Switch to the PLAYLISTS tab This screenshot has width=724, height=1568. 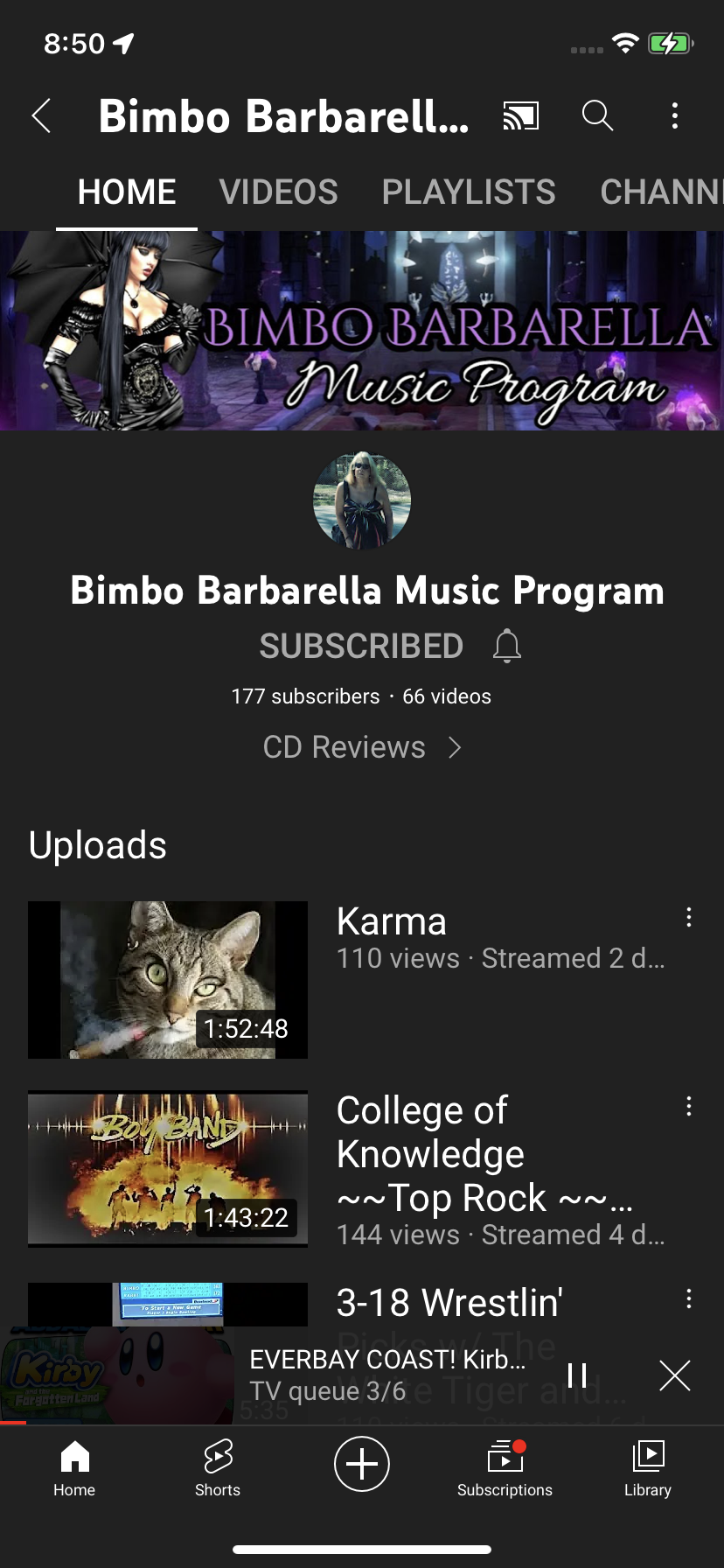coord(468,192)
